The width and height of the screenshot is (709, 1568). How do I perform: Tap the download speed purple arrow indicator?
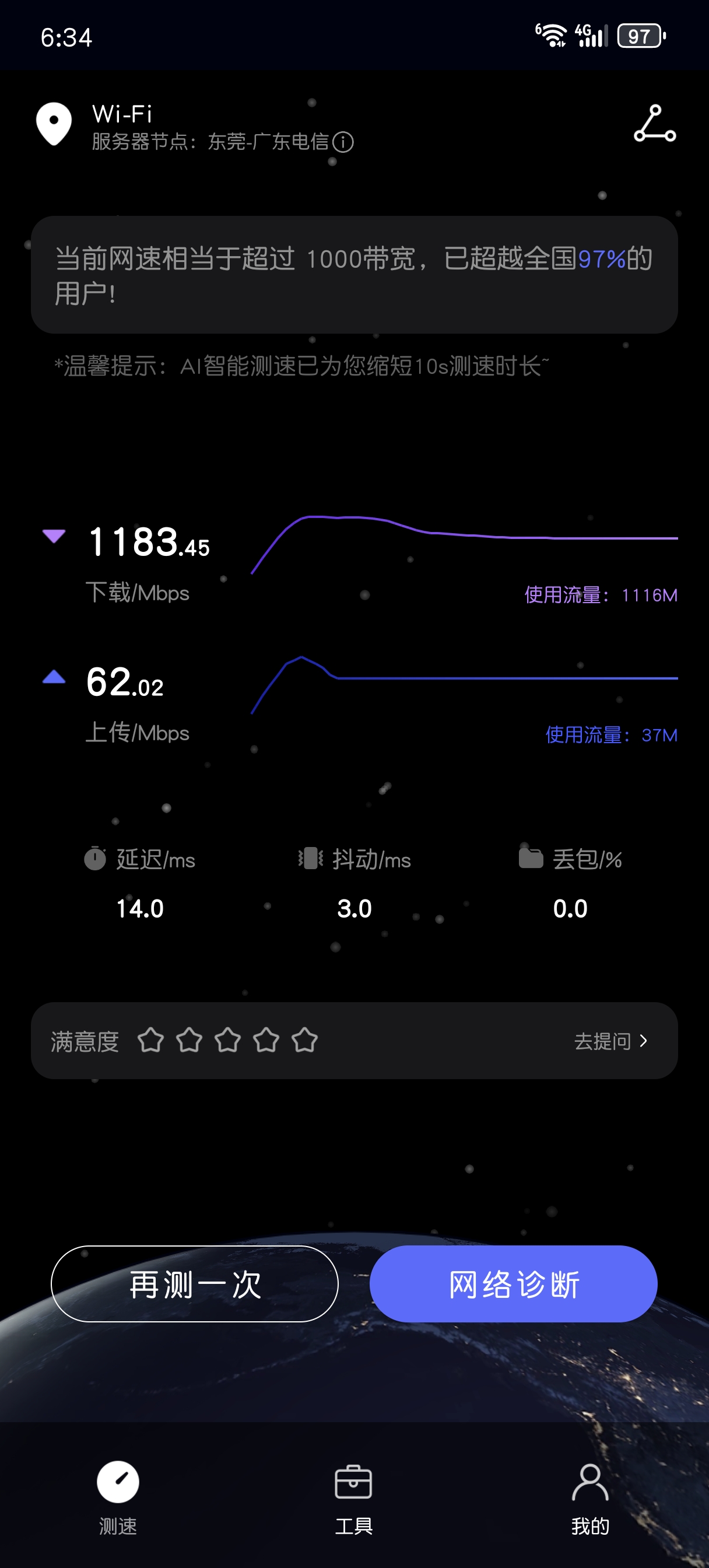(x=54, y=535)
